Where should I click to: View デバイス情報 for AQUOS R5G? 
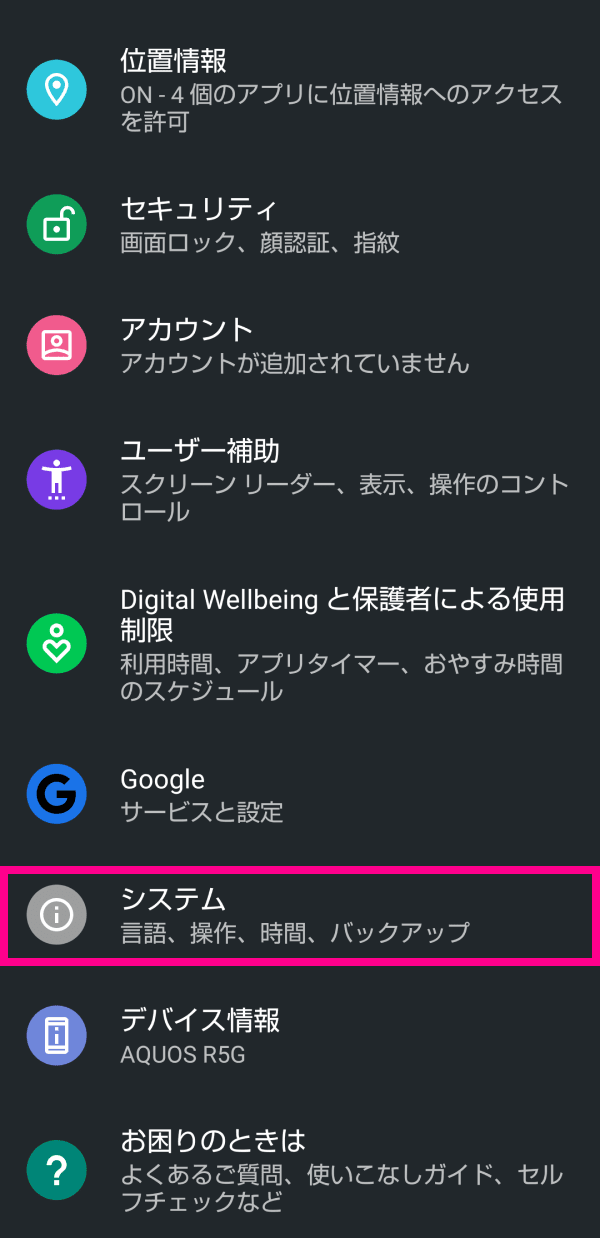(300, 1035)
